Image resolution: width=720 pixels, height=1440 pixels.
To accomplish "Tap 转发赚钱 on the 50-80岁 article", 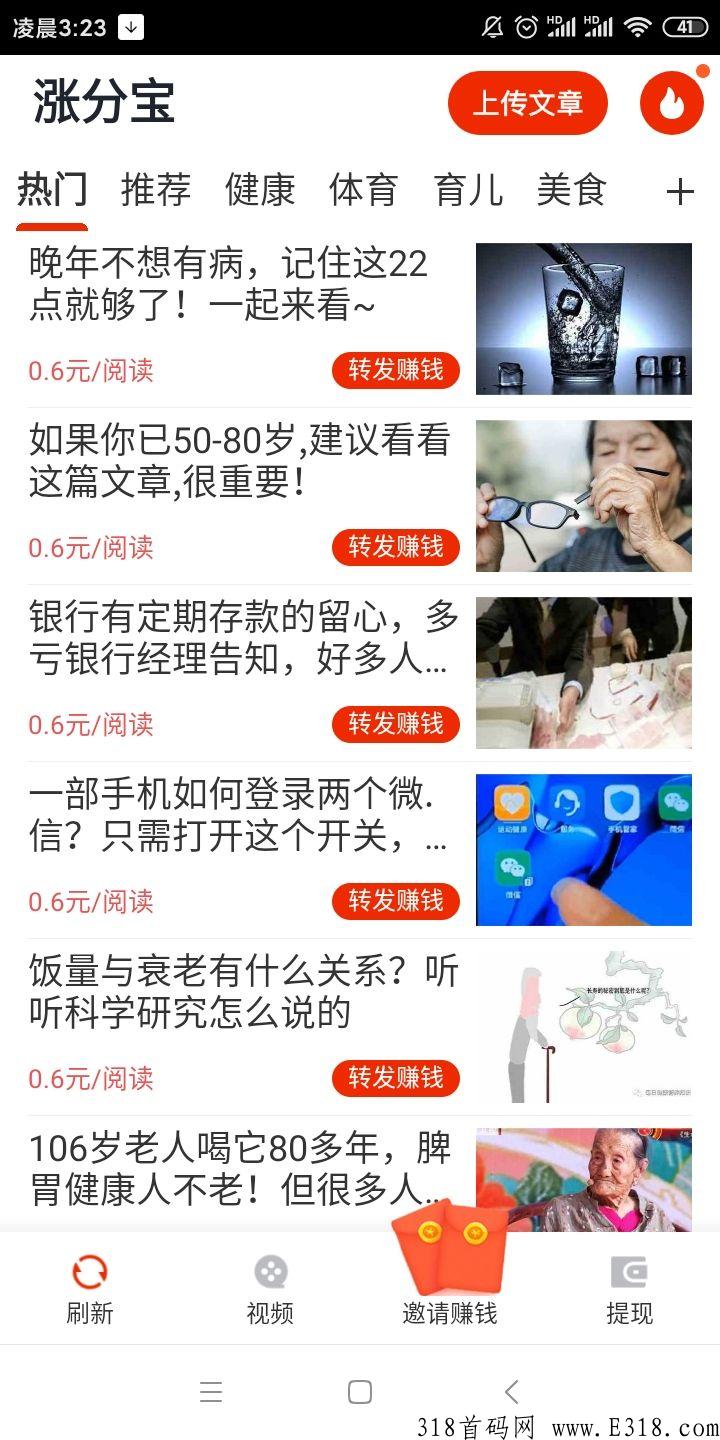I will pos(396,547).
